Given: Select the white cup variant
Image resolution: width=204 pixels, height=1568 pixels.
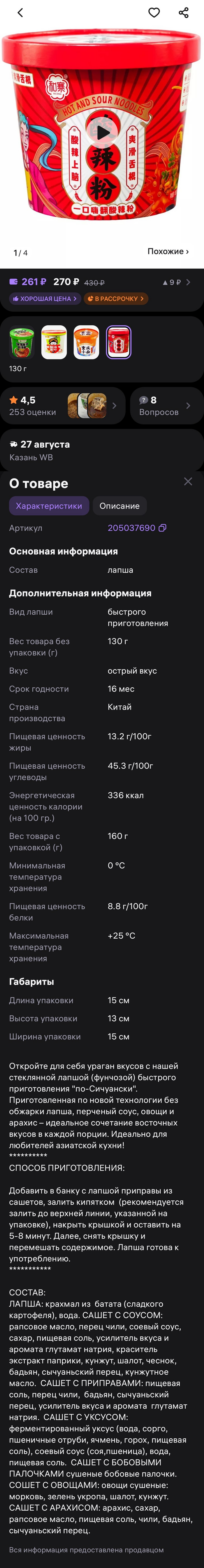Looking at the screenshot, I should 54,342.
